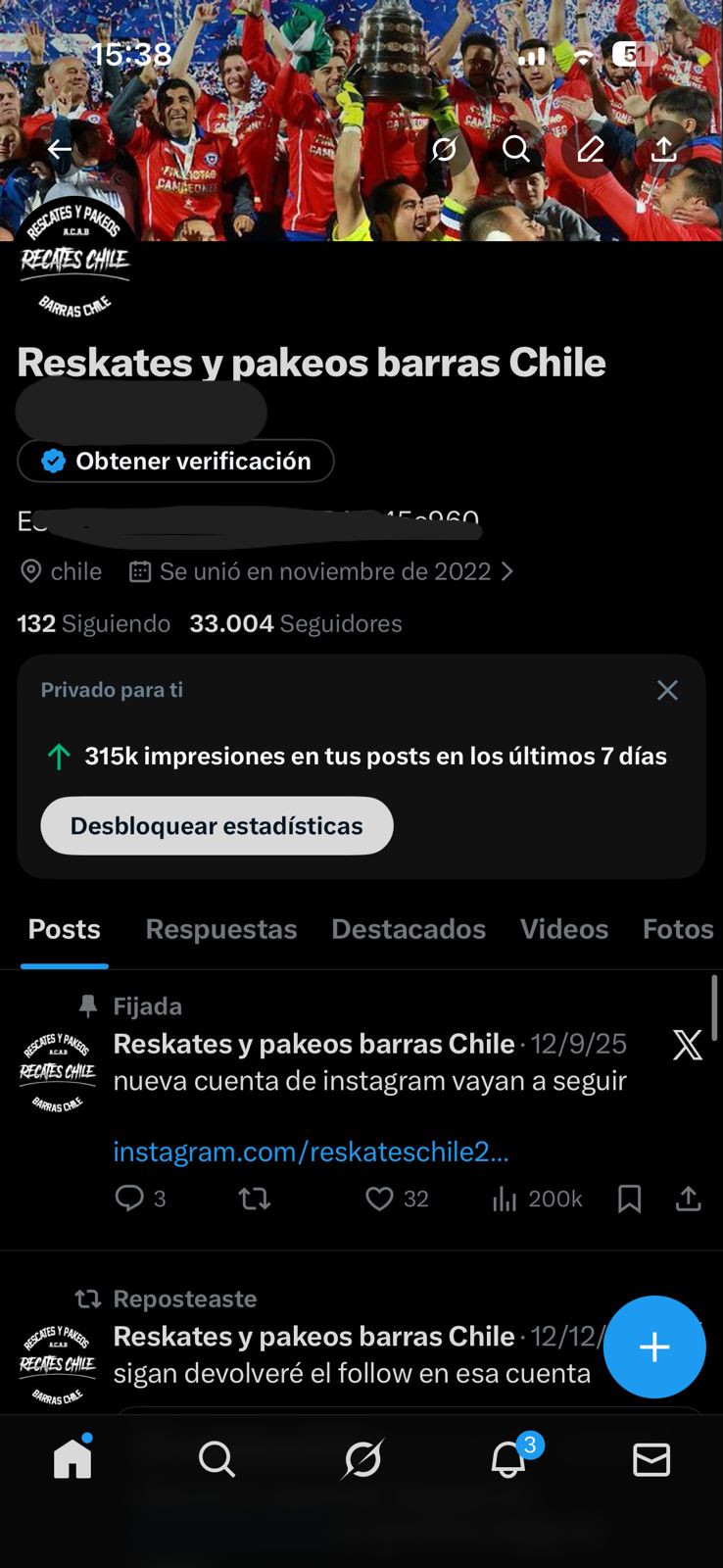Tap Obtener verificación button
This screenshot has width=723, height=1568.
[x=176, y=461]
